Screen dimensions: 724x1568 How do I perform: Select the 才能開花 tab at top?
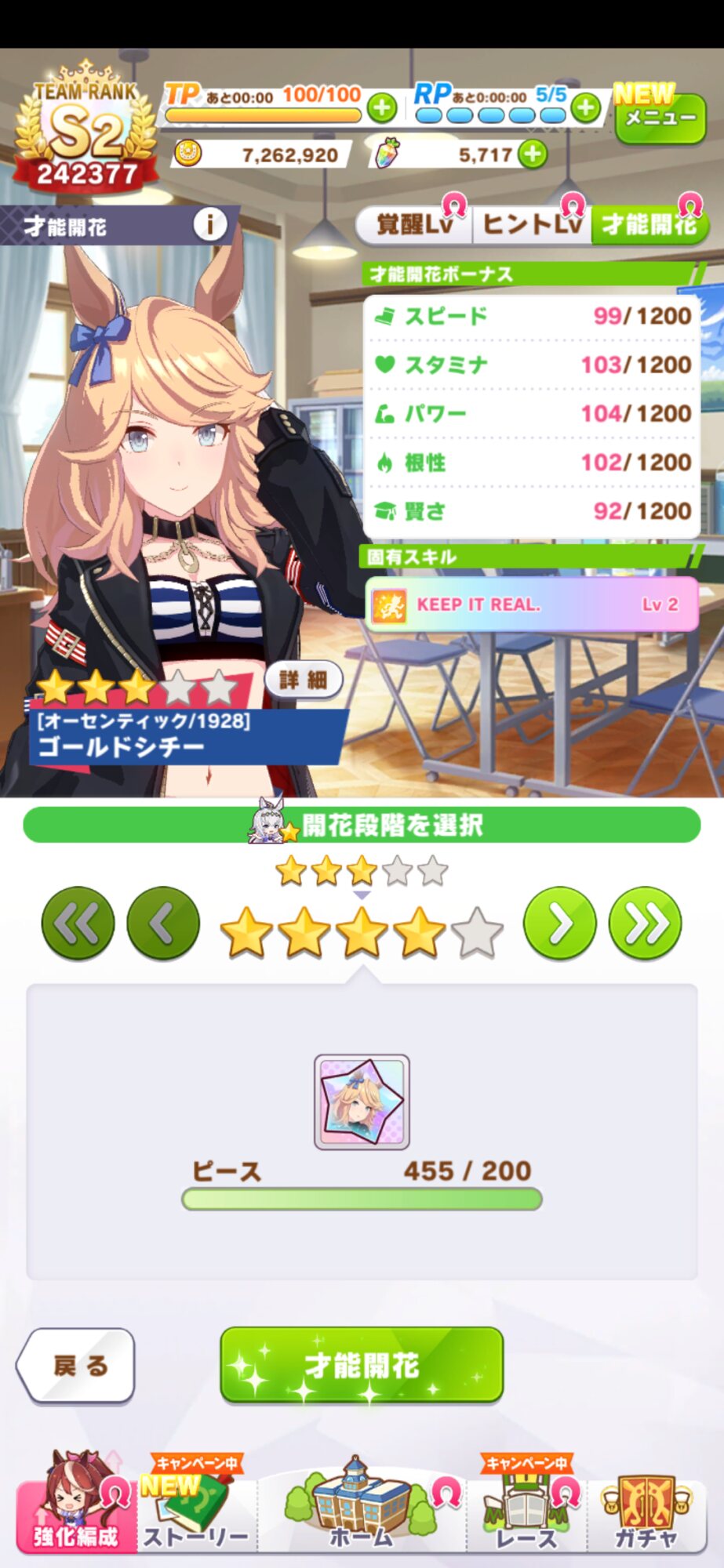point(649,225)
